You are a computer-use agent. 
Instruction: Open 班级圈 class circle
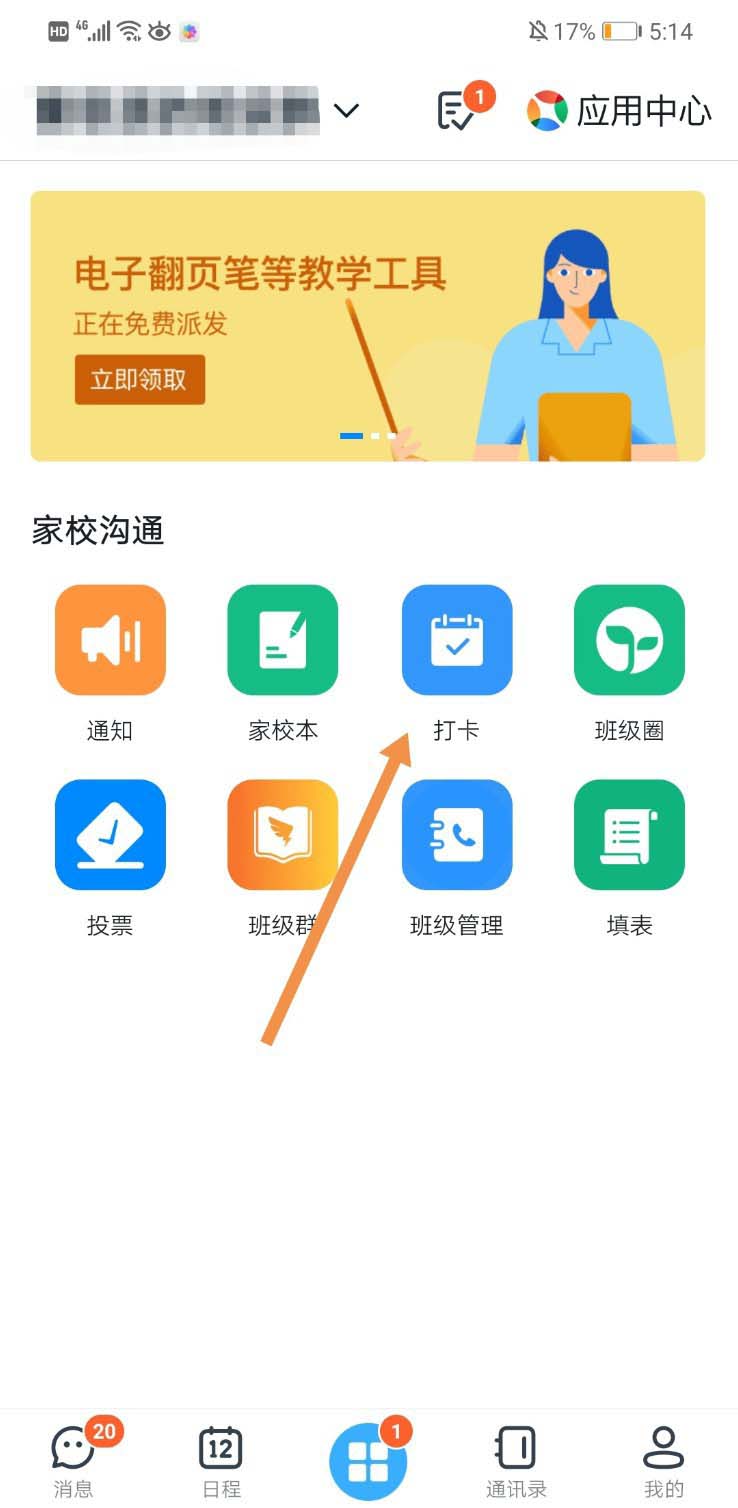pos(629,641)
